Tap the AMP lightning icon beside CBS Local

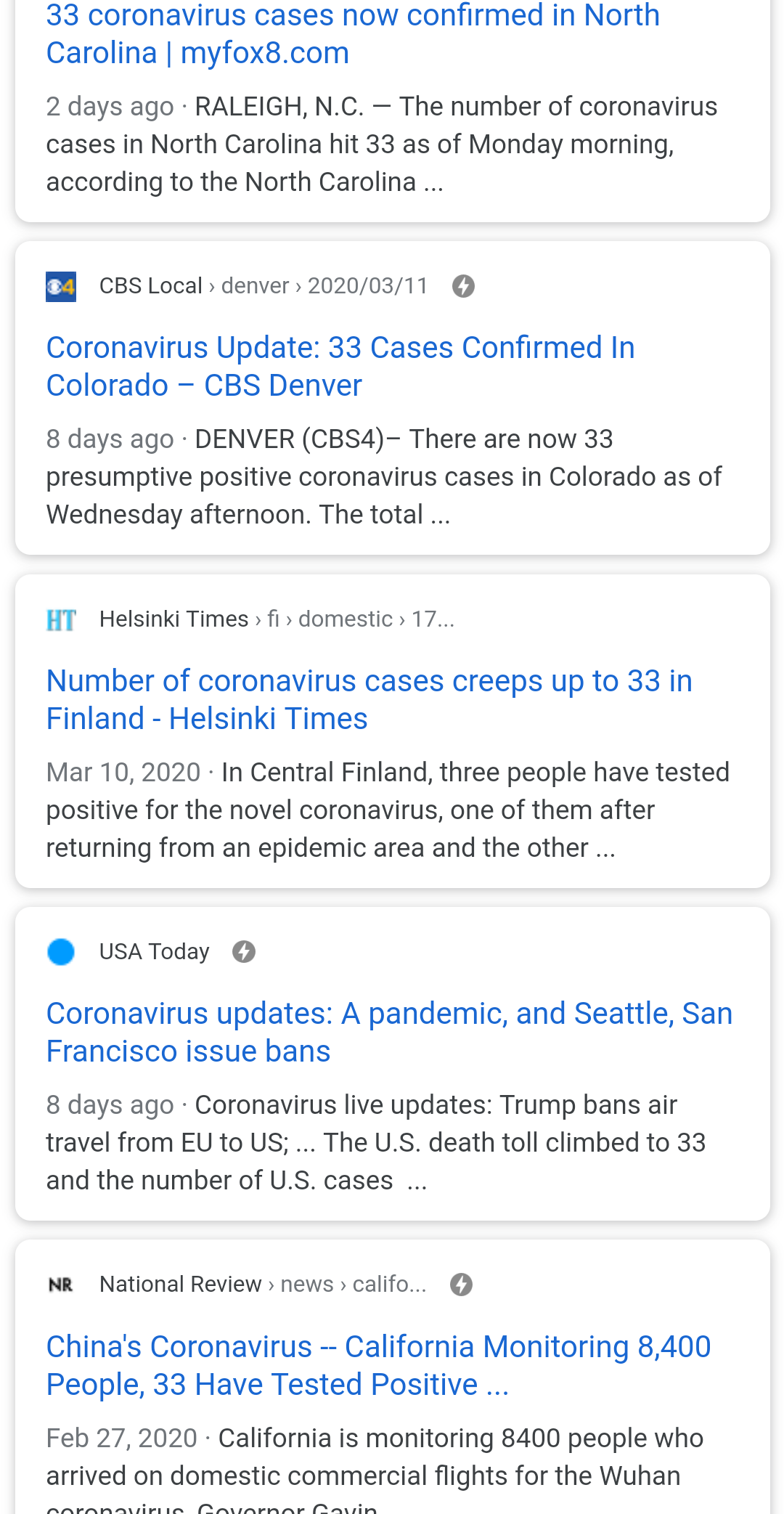tap(463, 286)
